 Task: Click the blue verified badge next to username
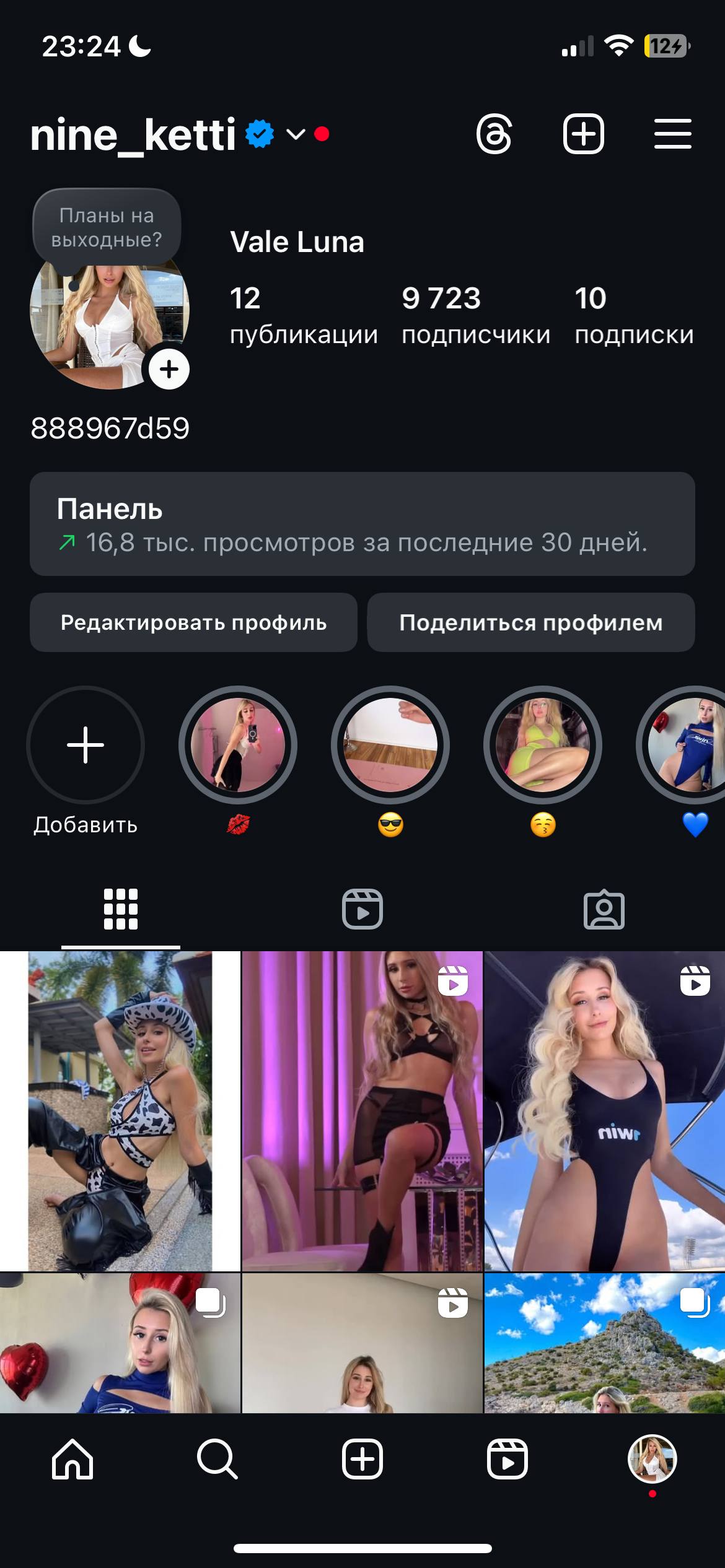coord(258,134)
